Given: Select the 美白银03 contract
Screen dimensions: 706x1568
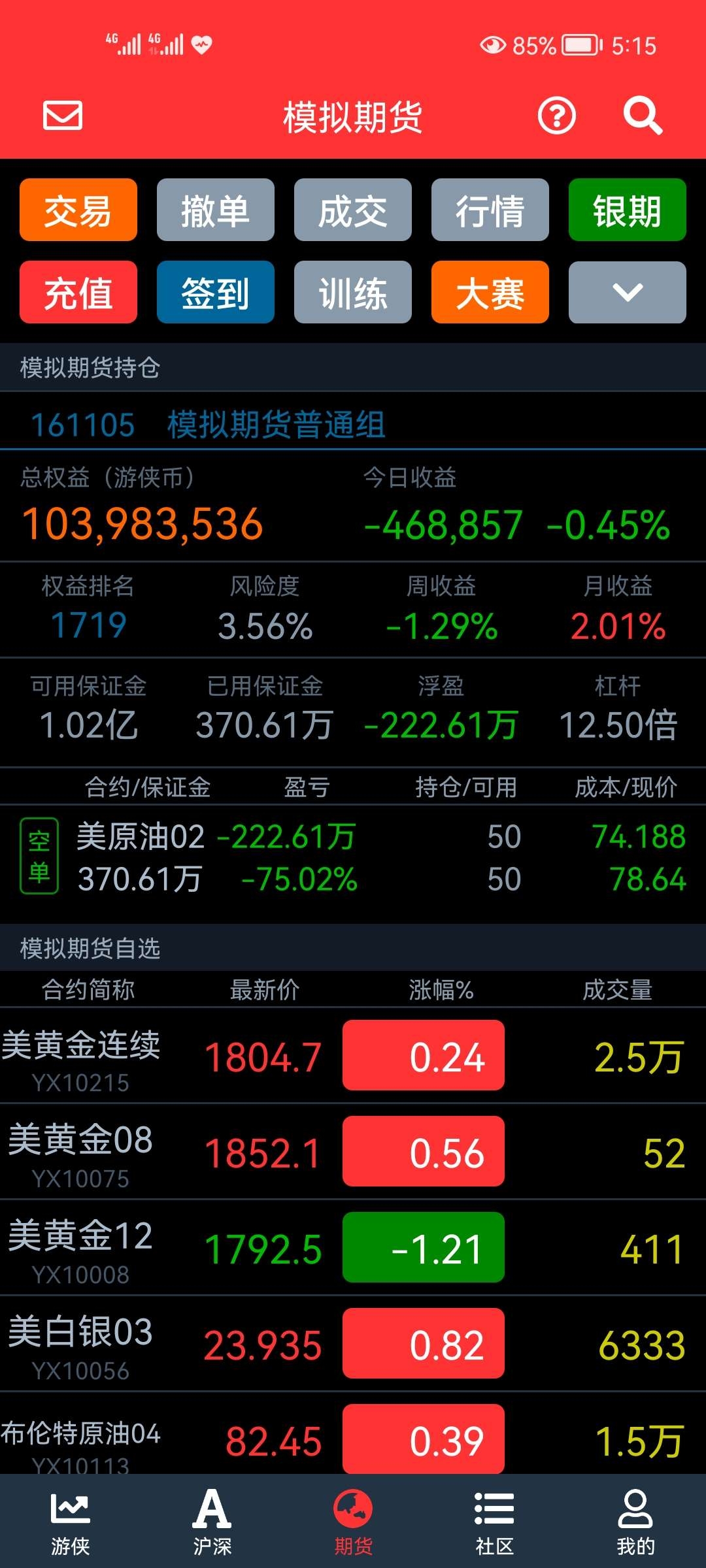Looking at the screenshot, I should pyautogui.click(x=353, y=1343).
